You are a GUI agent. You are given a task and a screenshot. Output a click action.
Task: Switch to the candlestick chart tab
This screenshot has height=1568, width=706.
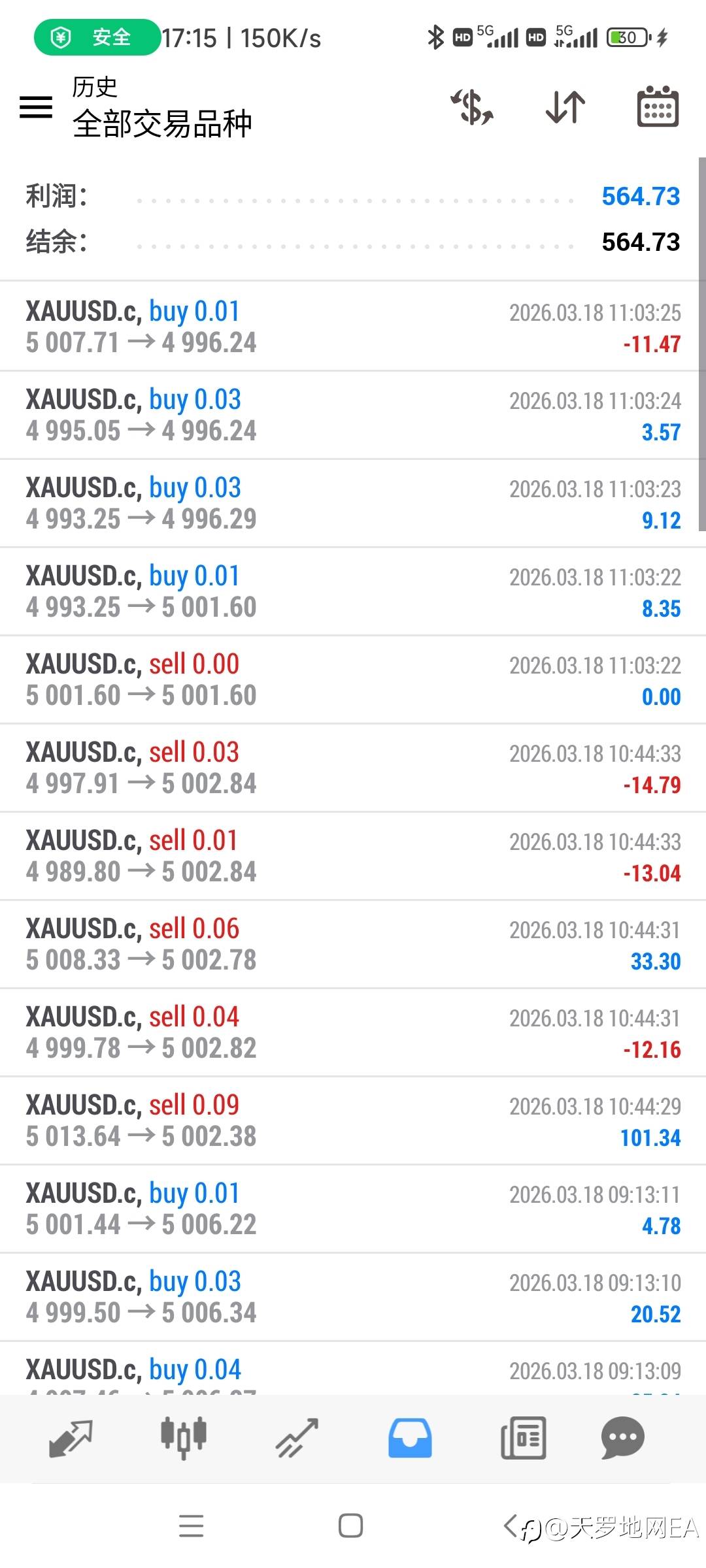[184, 1439]
